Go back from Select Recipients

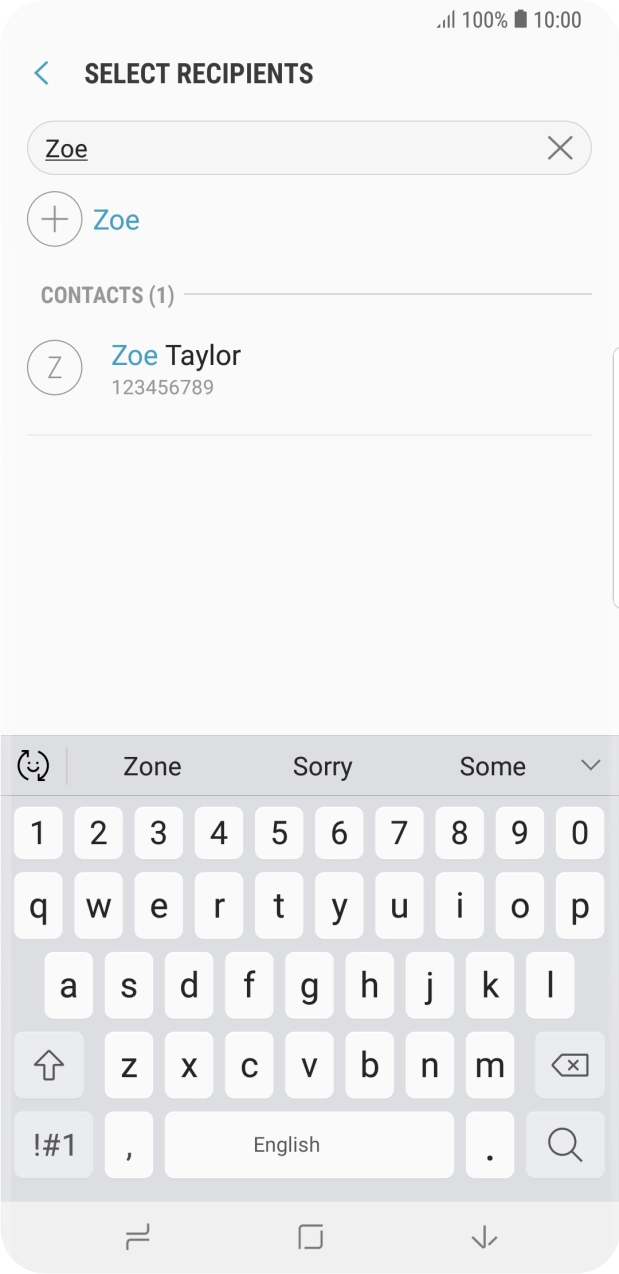pos(41,73)
